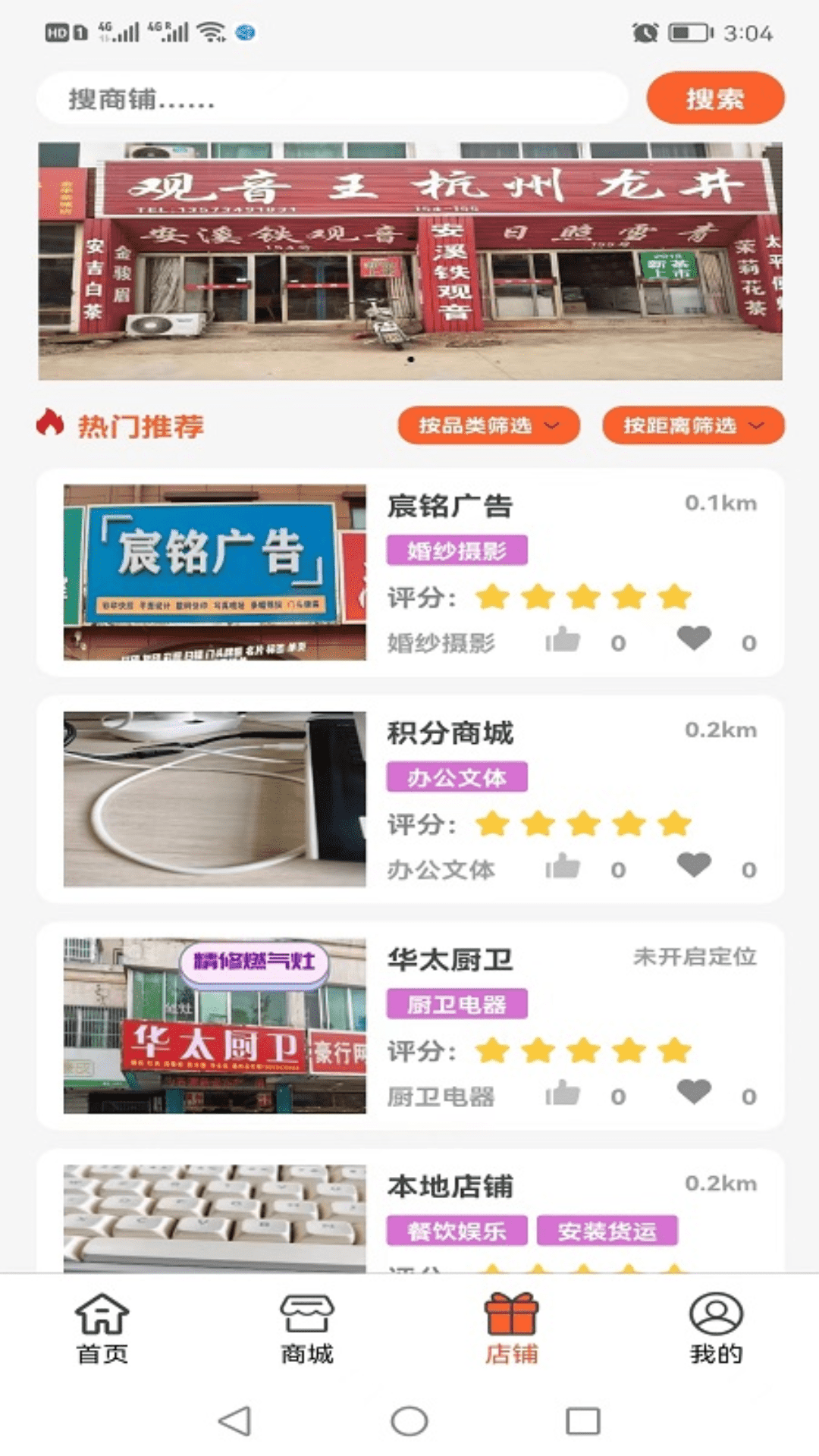
Task: Tap the 搜商铺 search input field
Action: pyautogui.click(x=334, y=99)
